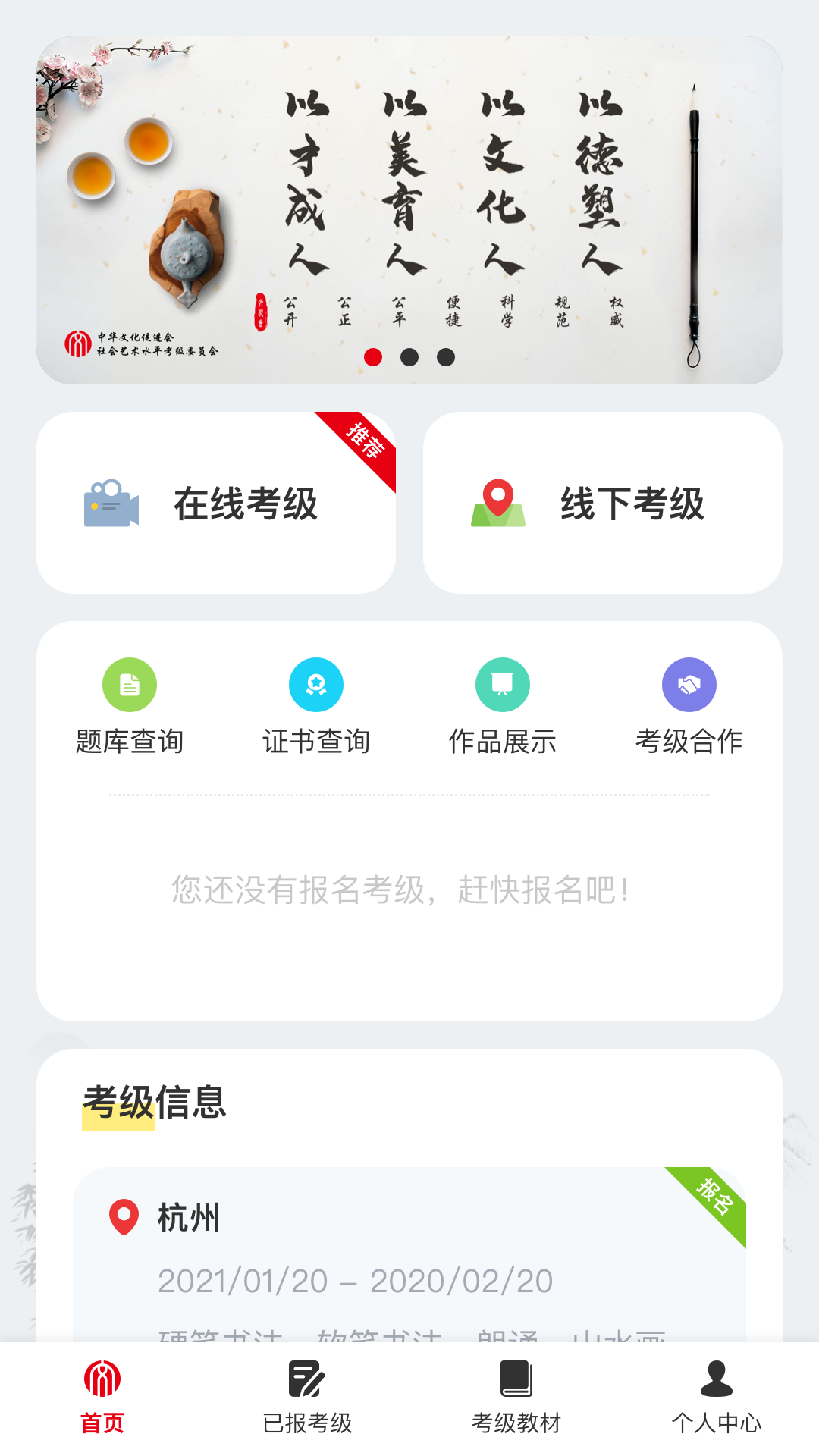Open the 个人中心 tab
819x1456 pixels.
pyautogui.click(x=717, y=1399)
